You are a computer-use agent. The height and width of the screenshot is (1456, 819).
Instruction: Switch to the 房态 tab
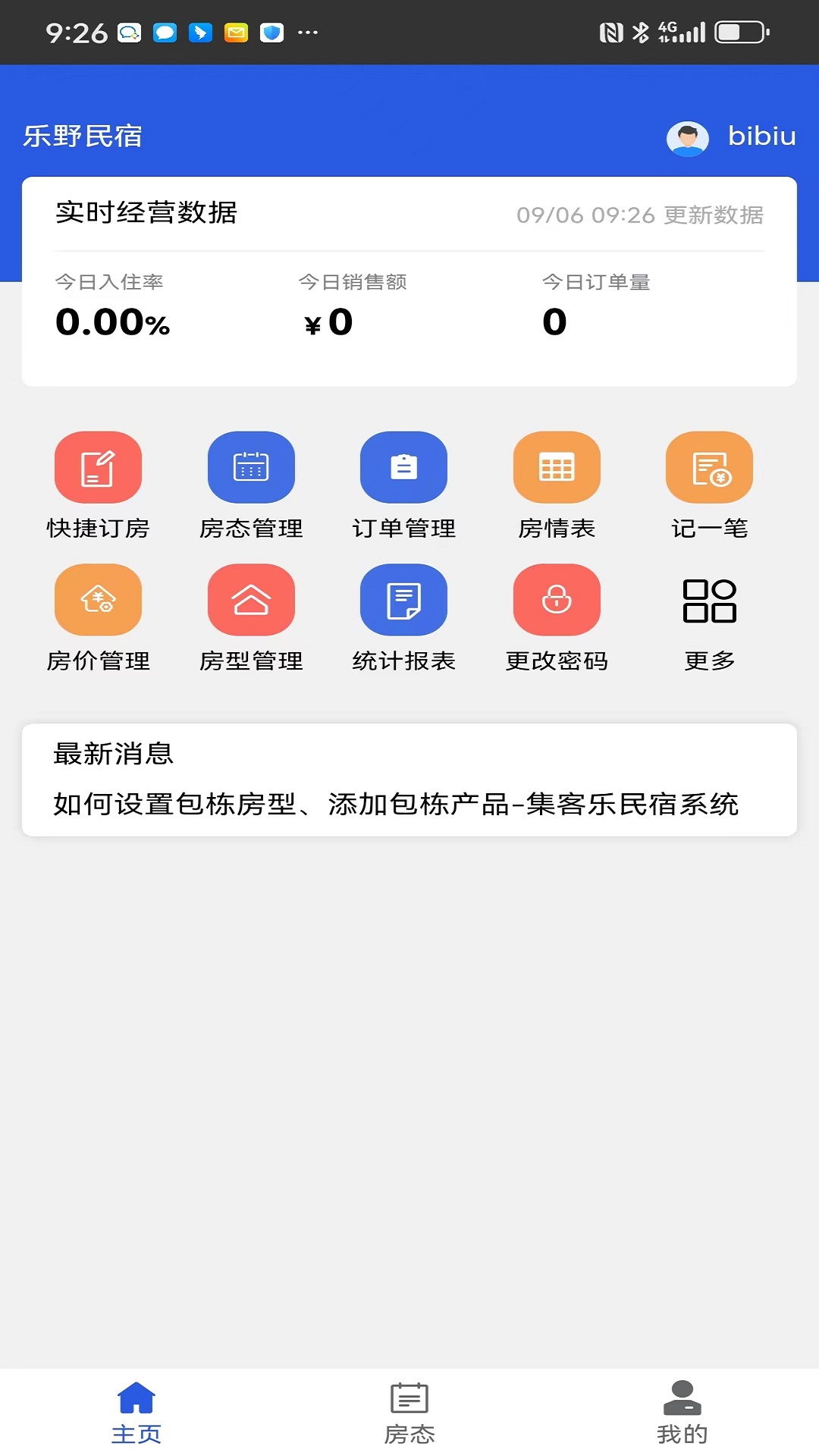pos(409,1414)
